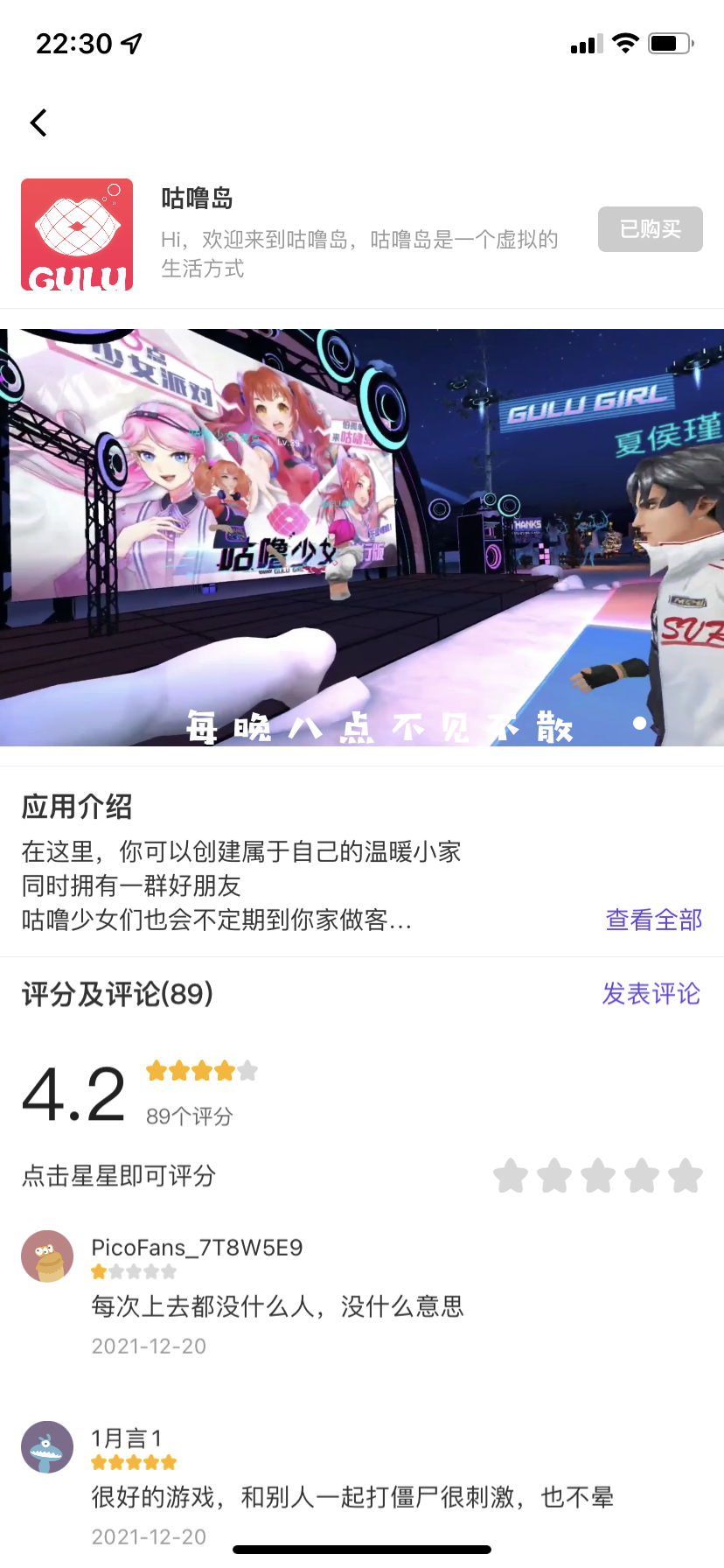Go back using the back arrow
724x1568 pixels.
[x=38, y=122]
